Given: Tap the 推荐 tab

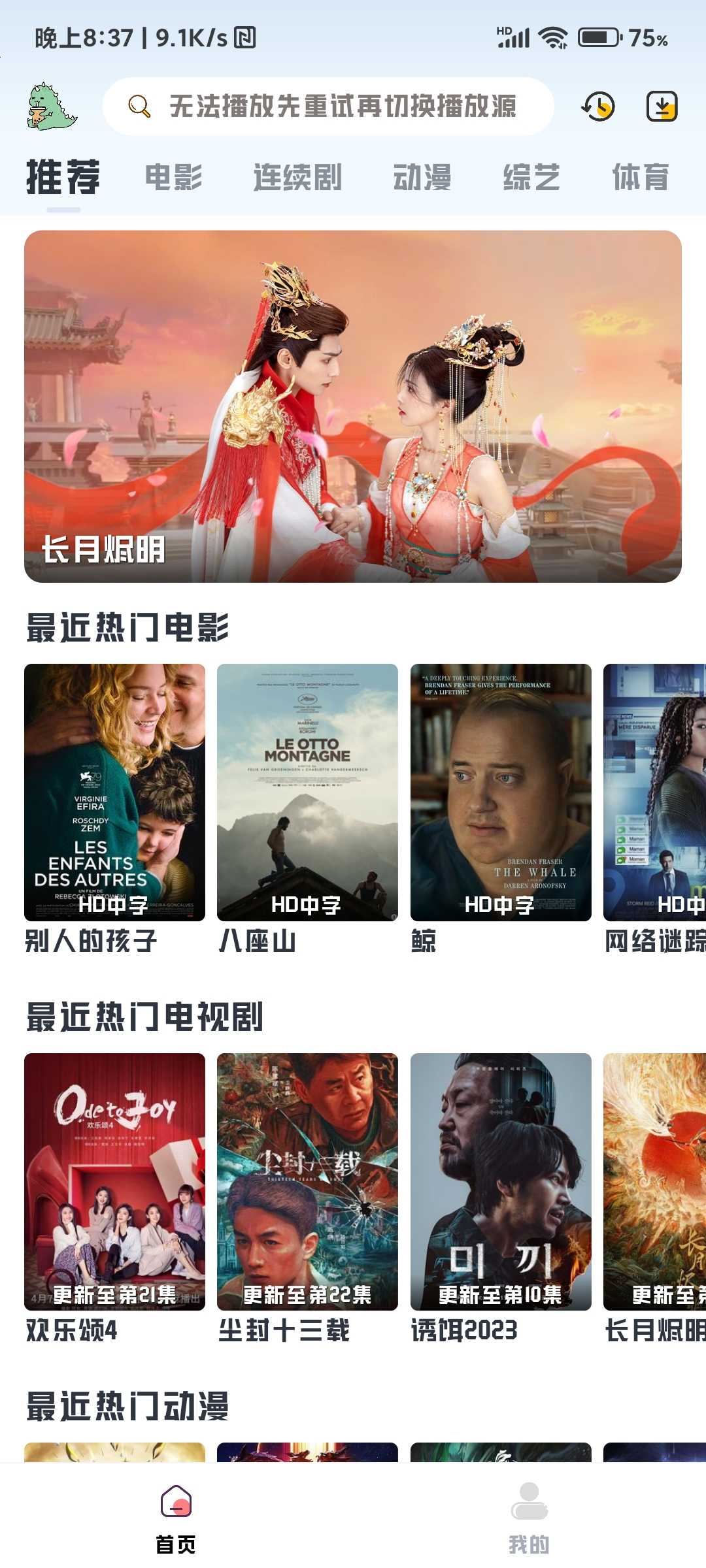Looking at the screenshot, I should [x=63, y=177].
